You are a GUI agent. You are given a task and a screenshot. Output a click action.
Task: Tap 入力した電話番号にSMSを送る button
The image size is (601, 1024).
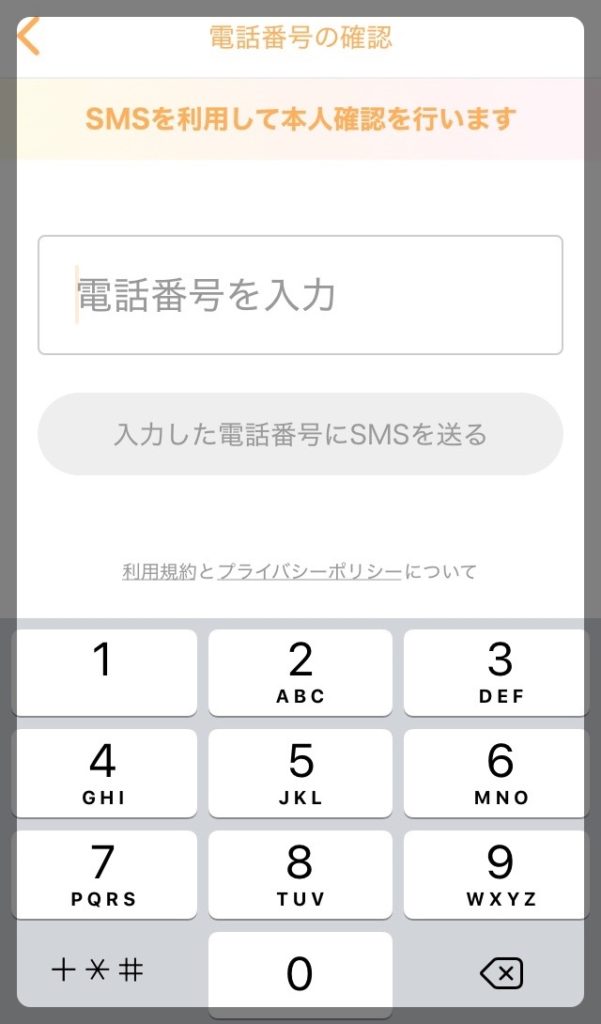point(300,434)
